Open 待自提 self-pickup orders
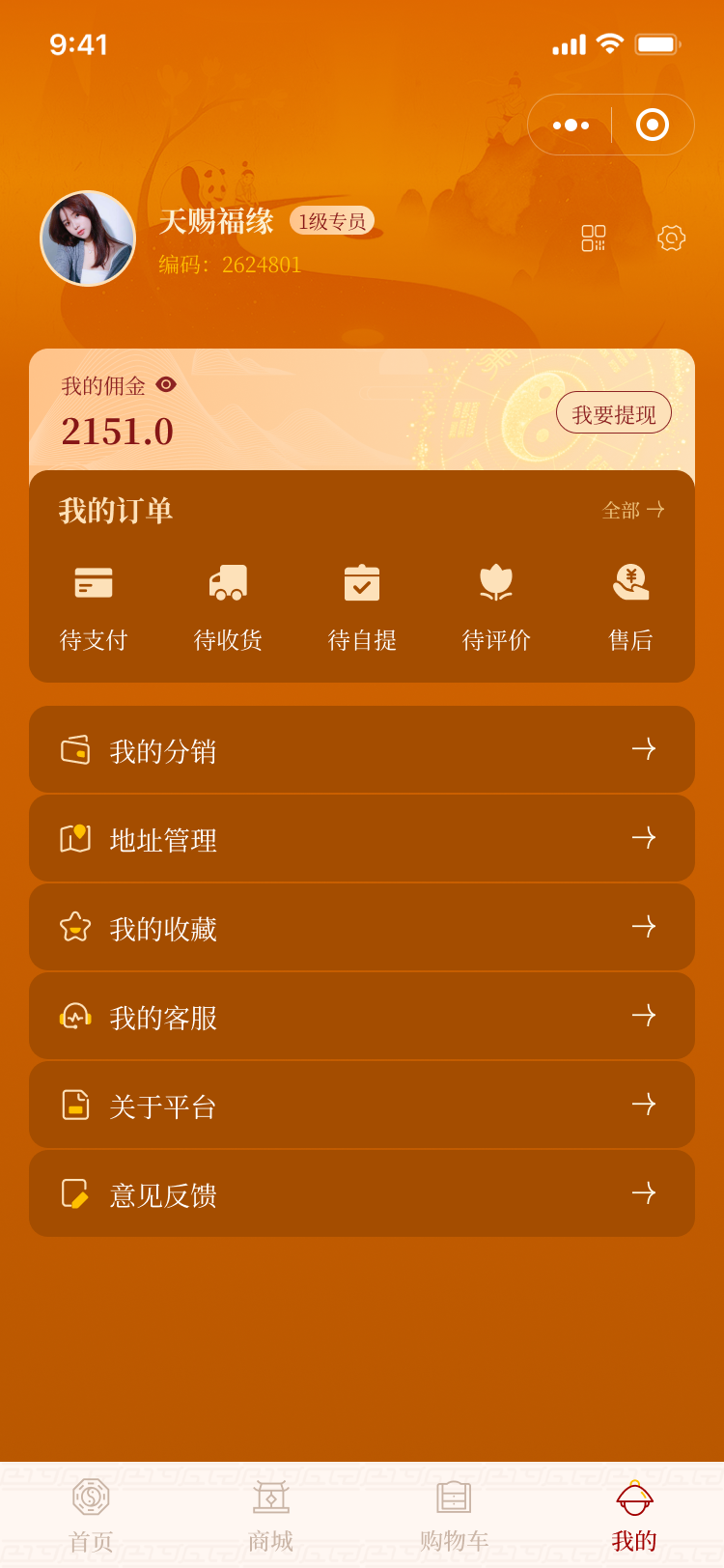 [x=362, y=607]
